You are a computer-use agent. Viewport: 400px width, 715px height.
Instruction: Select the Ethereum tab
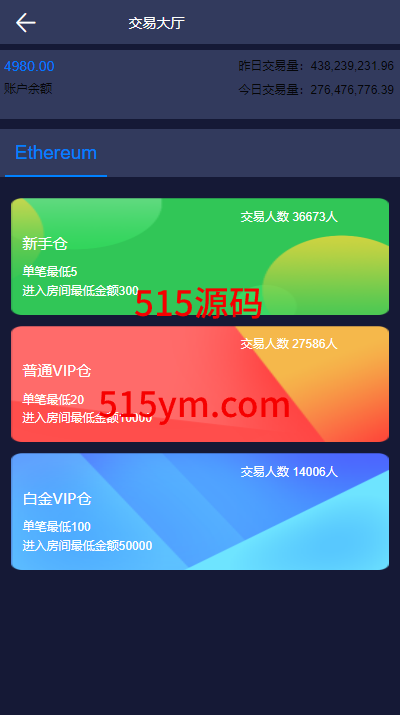(x=56, y=153)
